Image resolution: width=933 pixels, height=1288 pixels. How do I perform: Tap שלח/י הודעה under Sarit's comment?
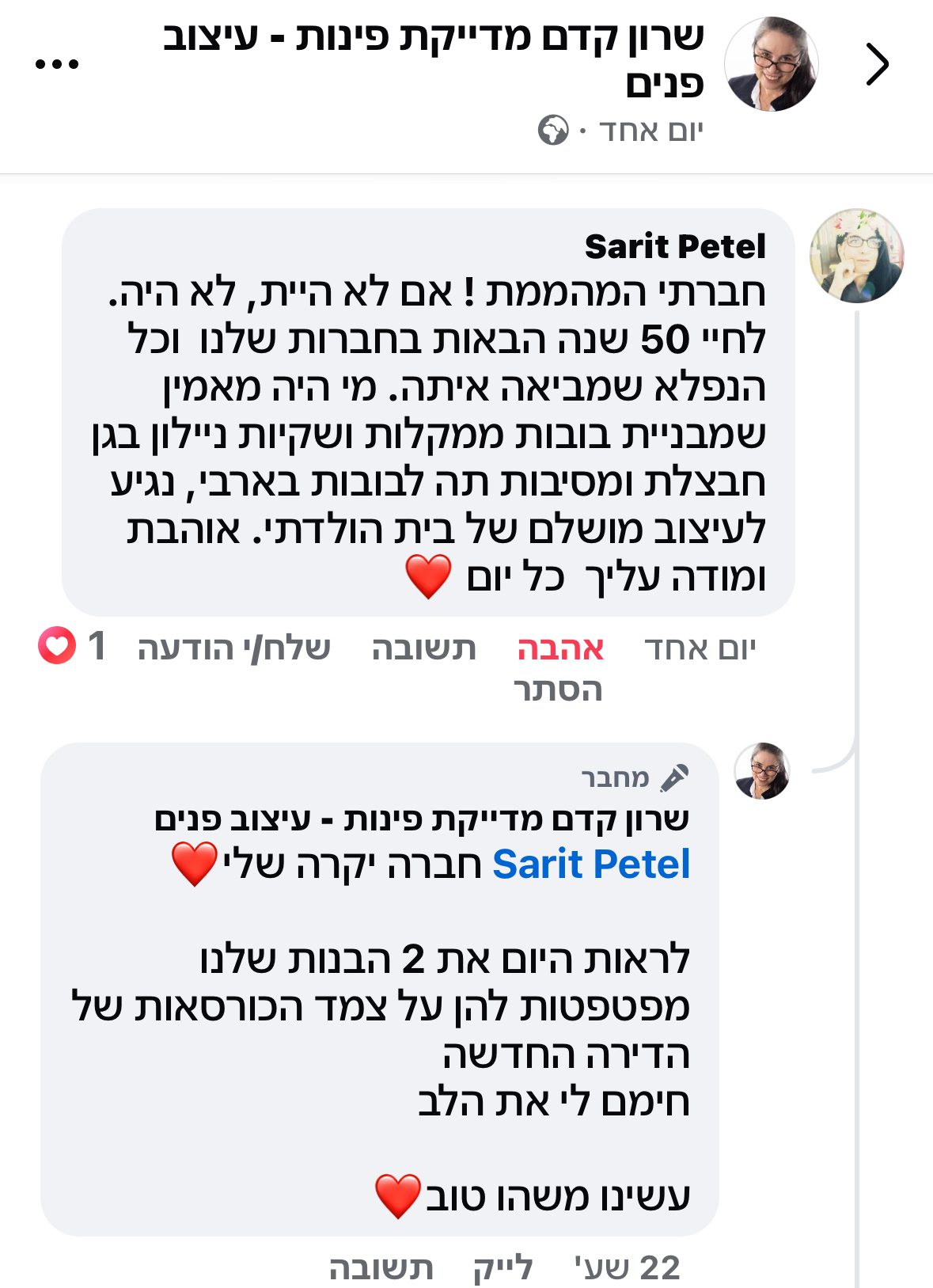pos(233,648)
